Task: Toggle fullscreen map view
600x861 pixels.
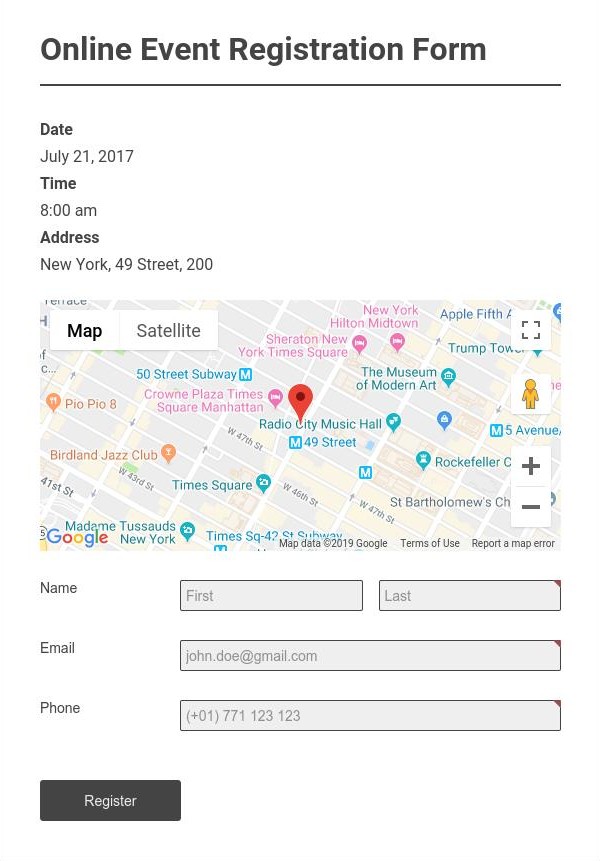Action: (x=531, y=330)
